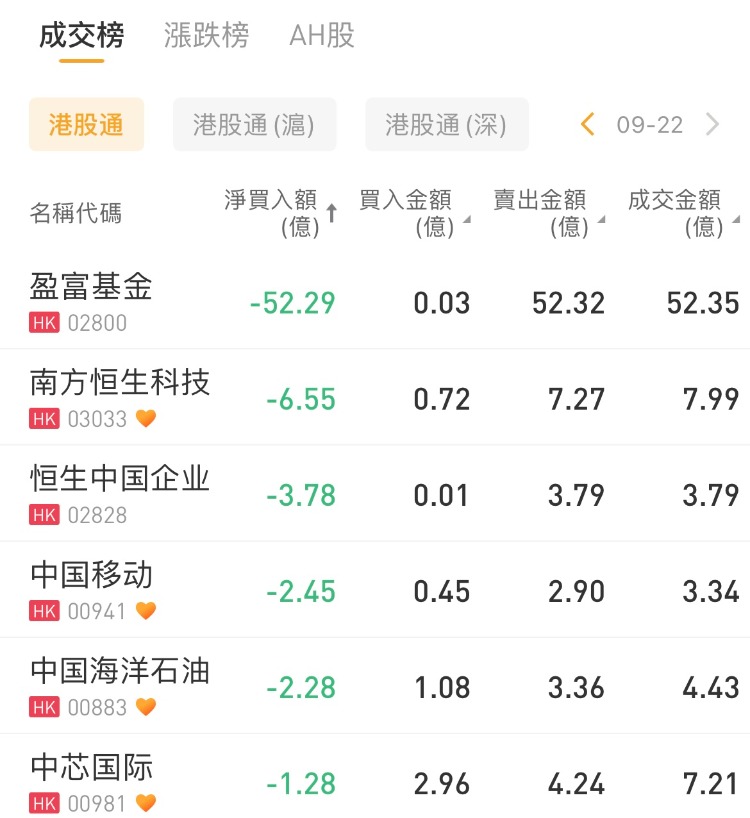Go to the next date arrow
This screenshot has height=818, width=750.
pos(713,125)
